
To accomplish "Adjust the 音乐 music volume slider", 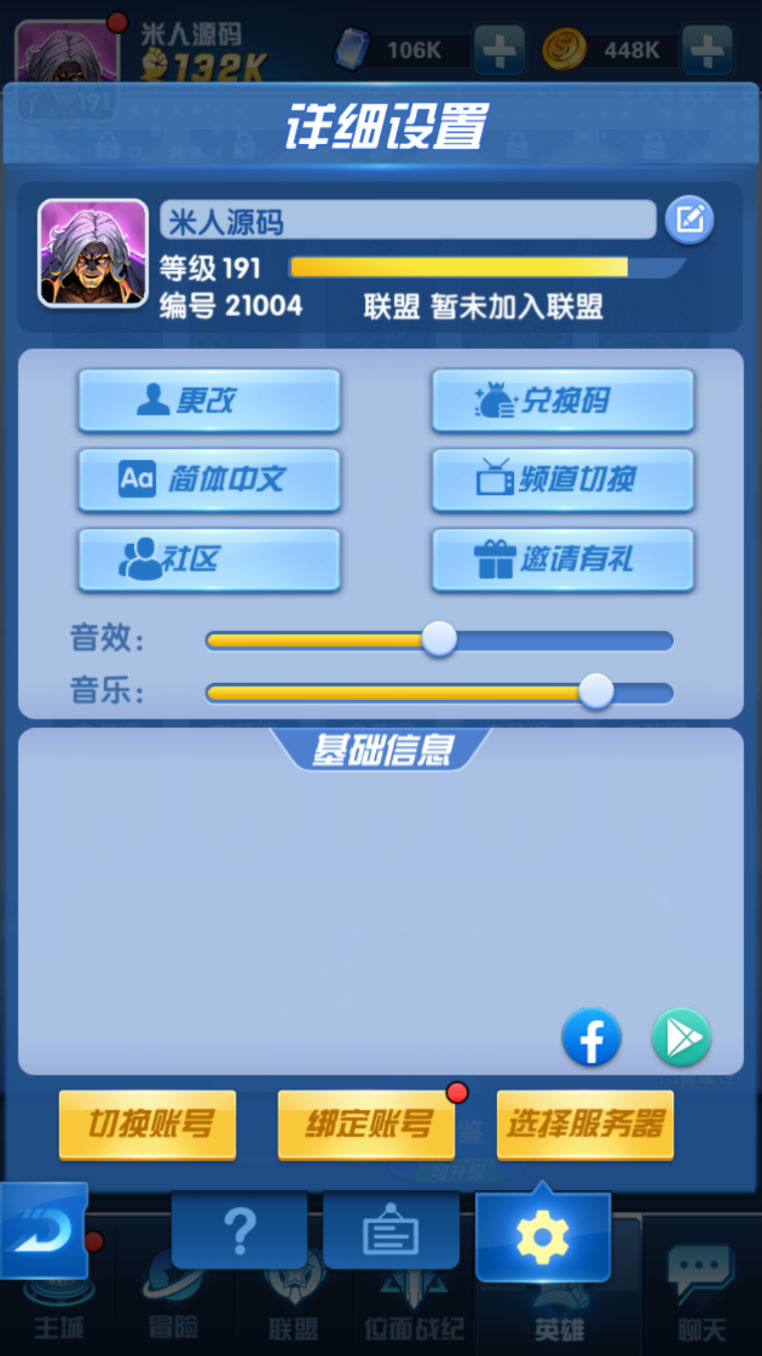I will coord(596,692).
